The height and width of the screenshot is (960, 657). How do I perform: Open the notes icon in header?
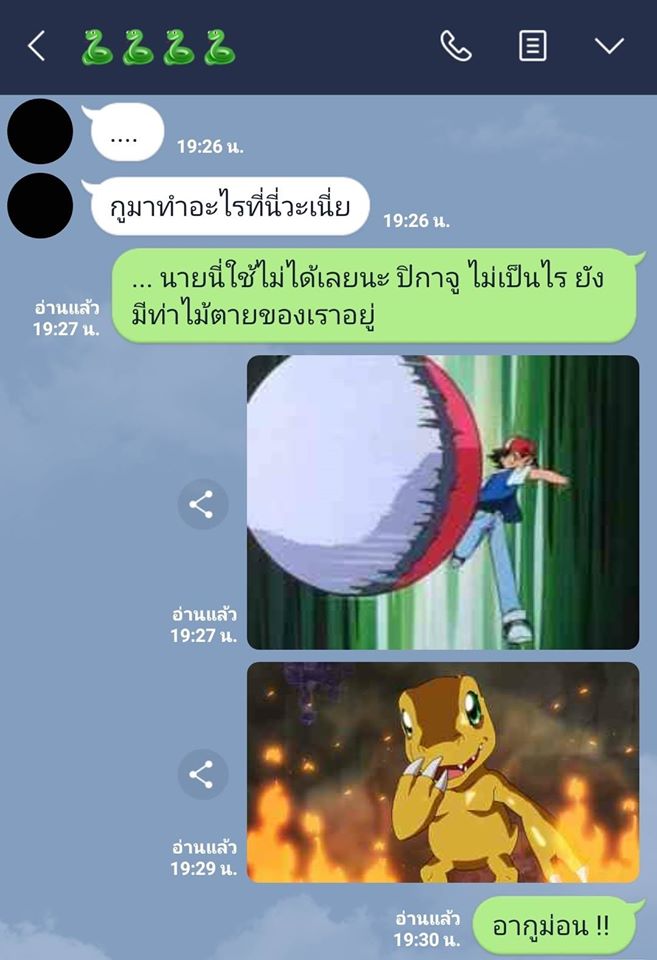pyautogui.click(x=532, y=46)
